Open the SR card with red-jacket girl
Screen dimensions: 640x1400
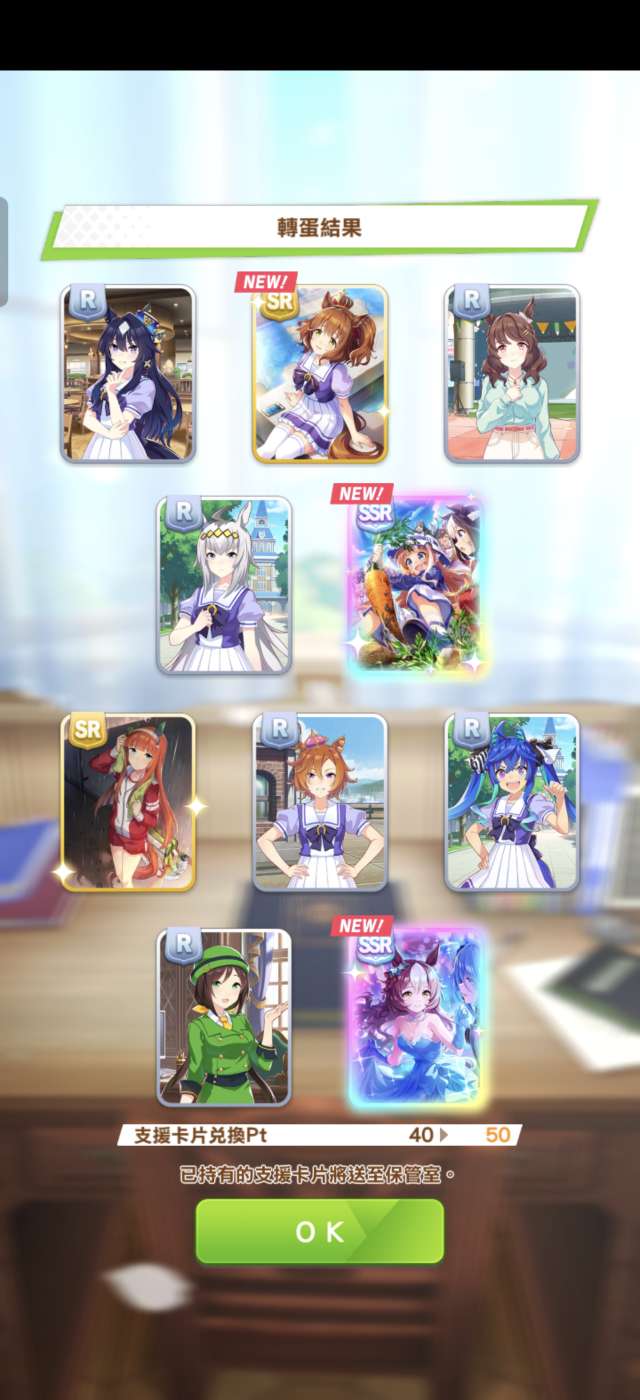pos(128,803)
